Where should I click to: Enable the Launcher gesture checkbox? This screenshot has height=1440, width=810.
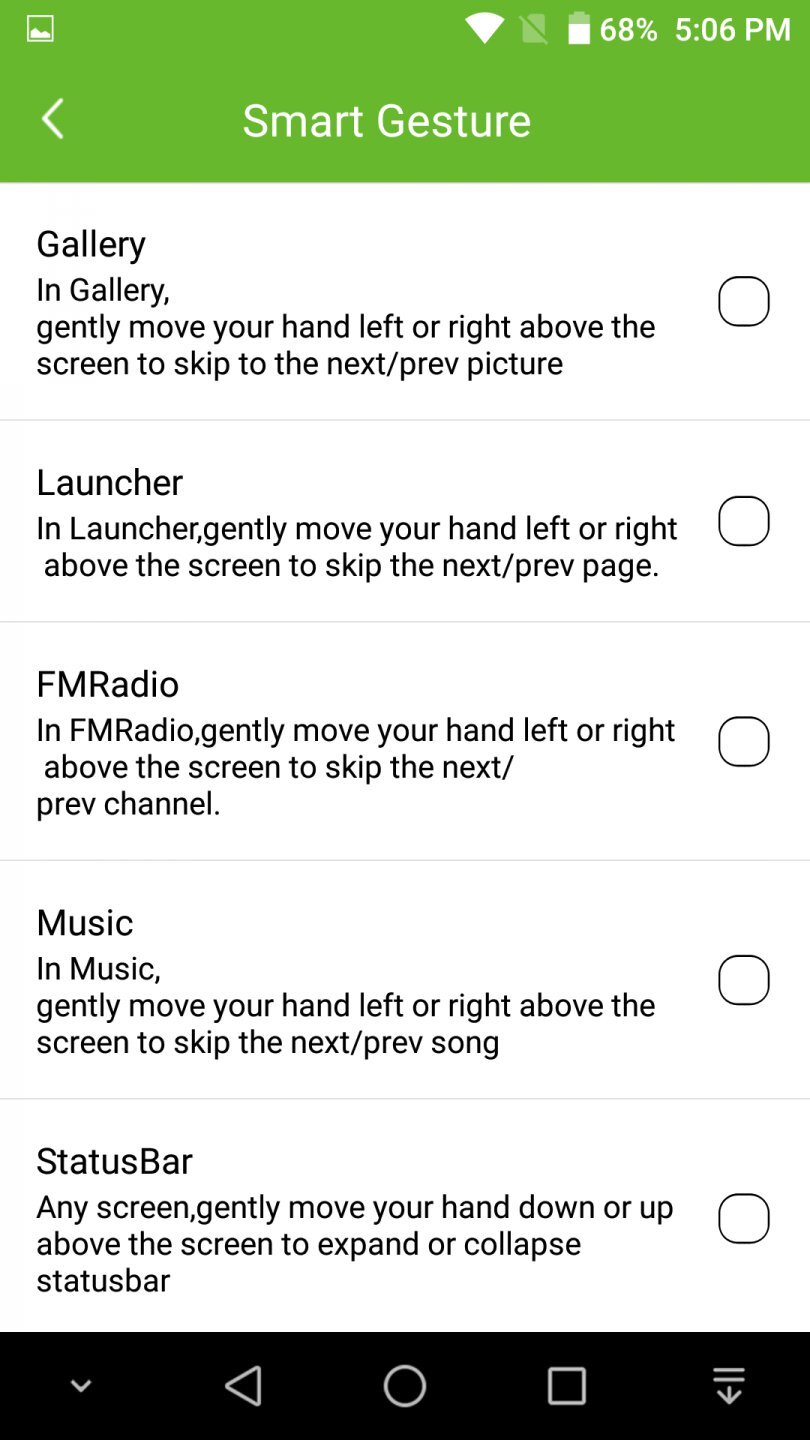coord(743,520)
